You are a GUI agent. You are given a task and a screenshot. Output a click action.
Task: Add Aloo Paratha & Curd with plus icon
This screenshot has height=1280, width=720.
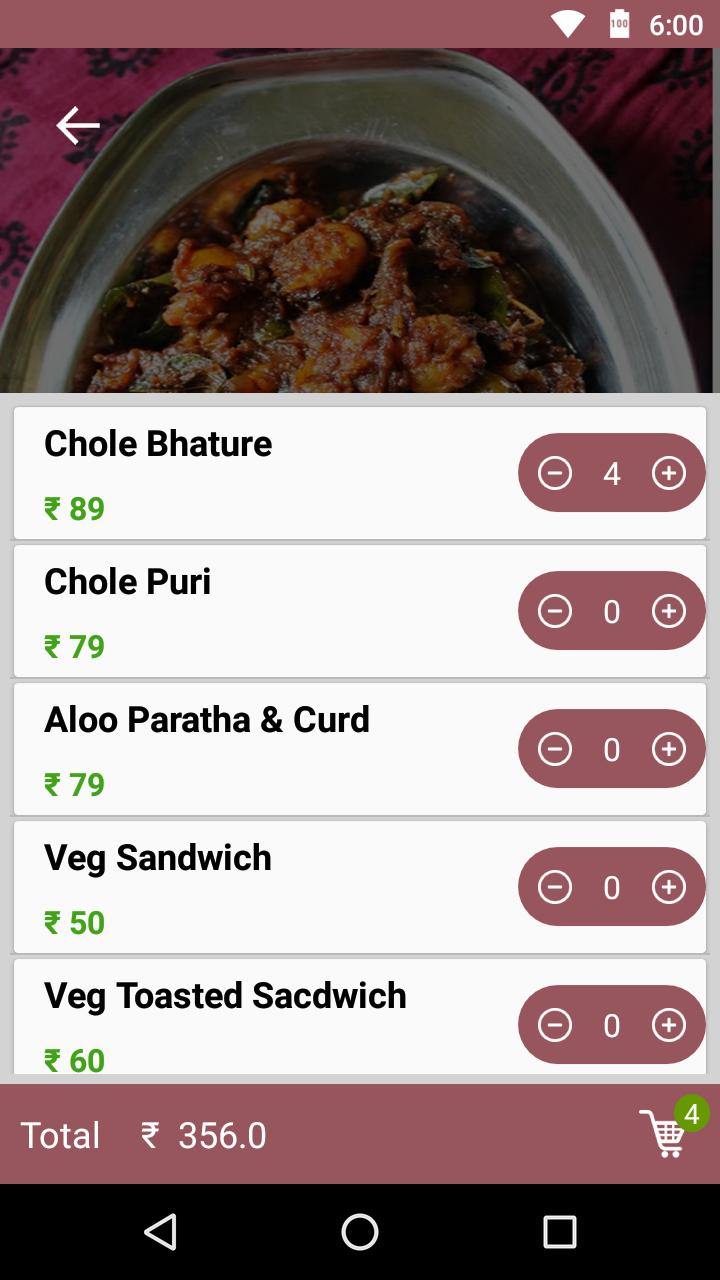670,748
